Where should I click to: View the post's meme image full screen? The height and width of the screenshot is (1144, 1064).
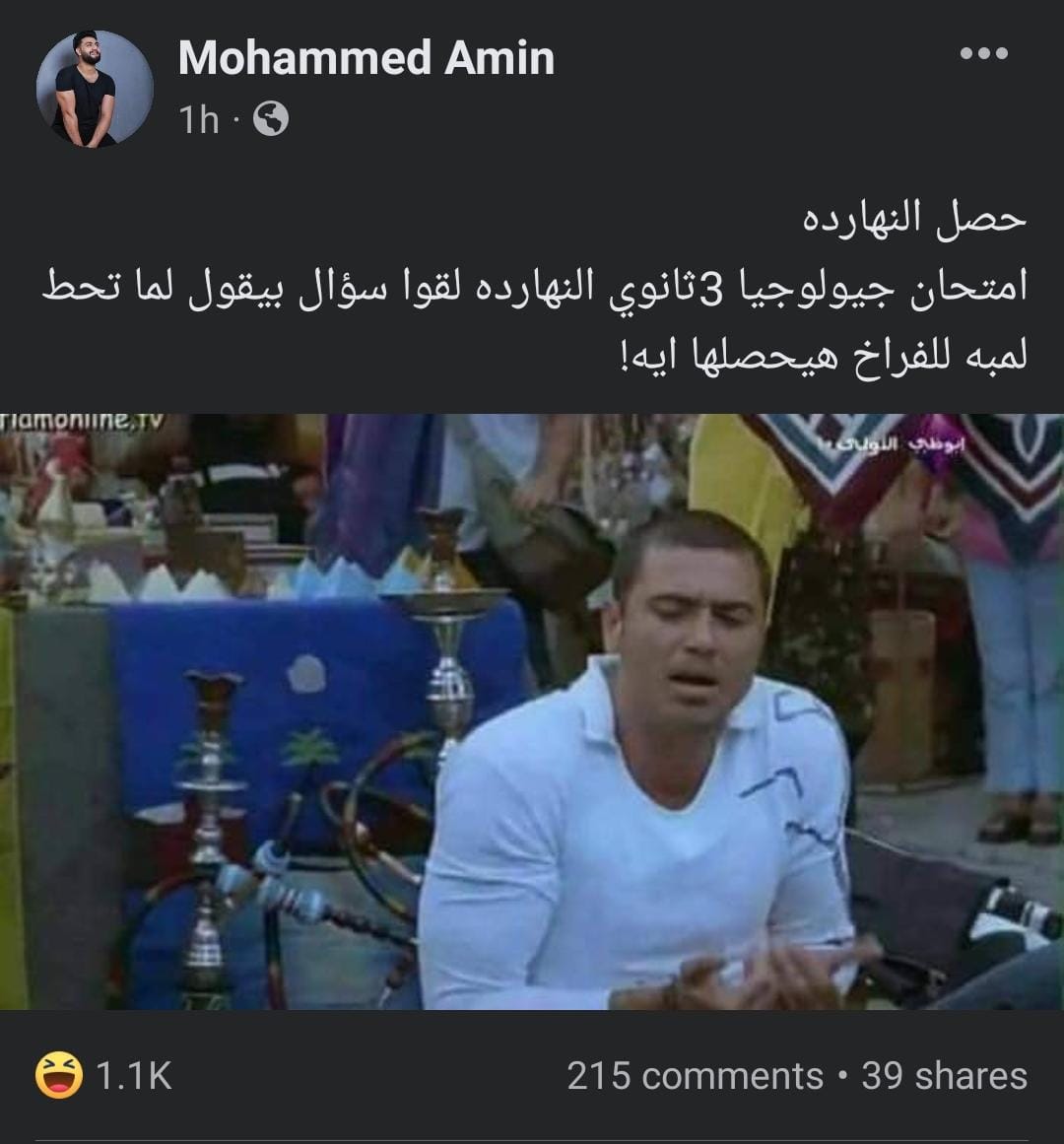click(x=532, y=711)
